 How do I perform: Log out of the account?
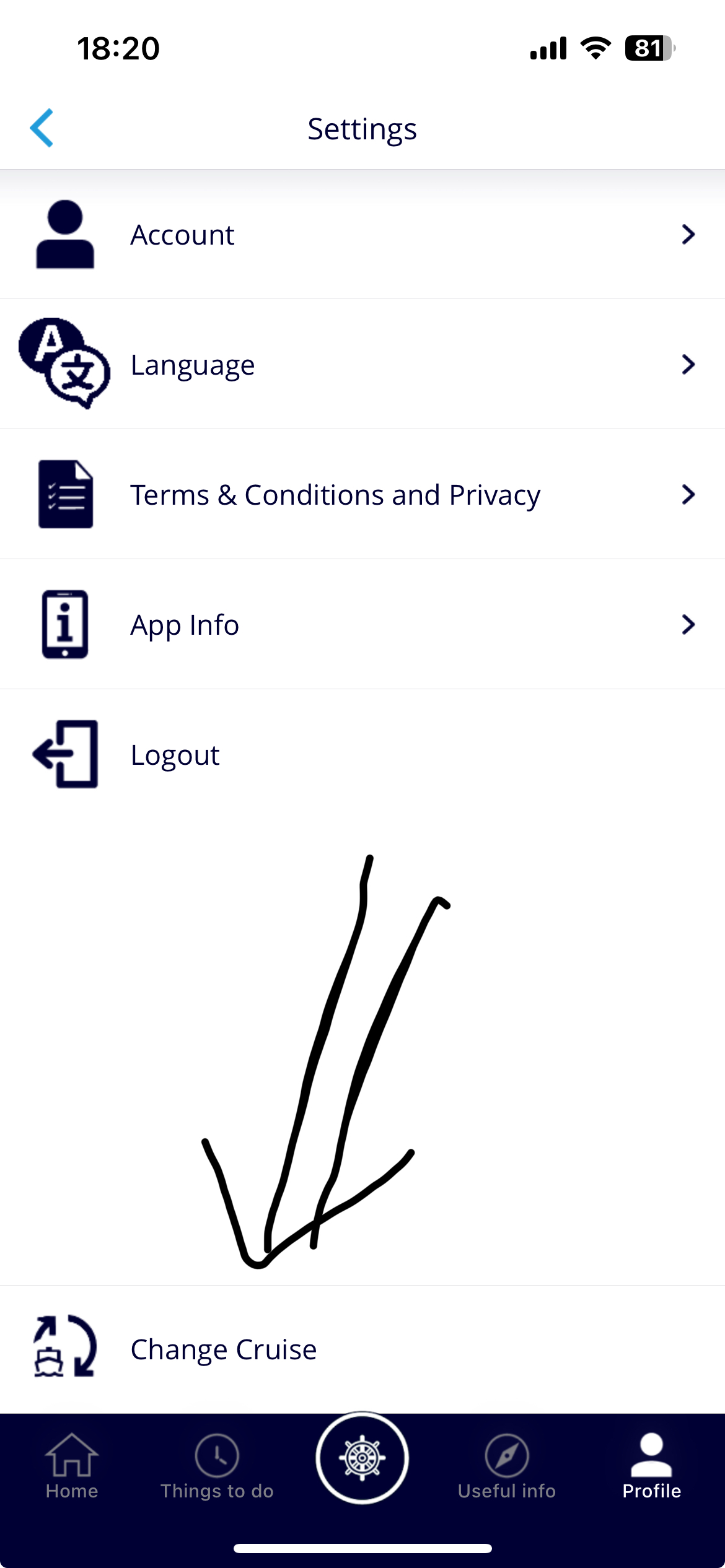point(175,755)
